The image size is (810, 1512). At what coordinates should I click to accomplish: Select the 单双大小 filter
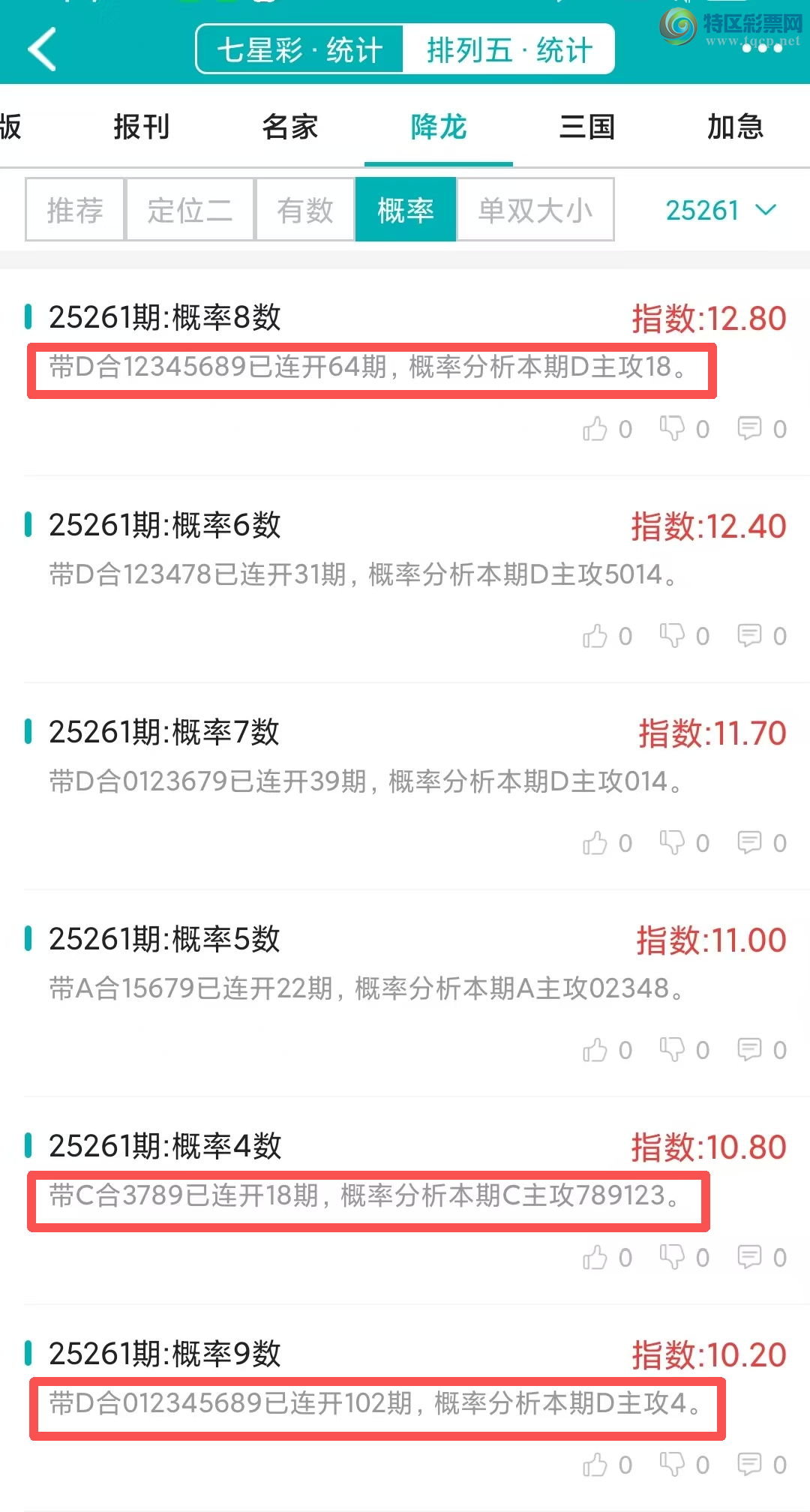535,210
